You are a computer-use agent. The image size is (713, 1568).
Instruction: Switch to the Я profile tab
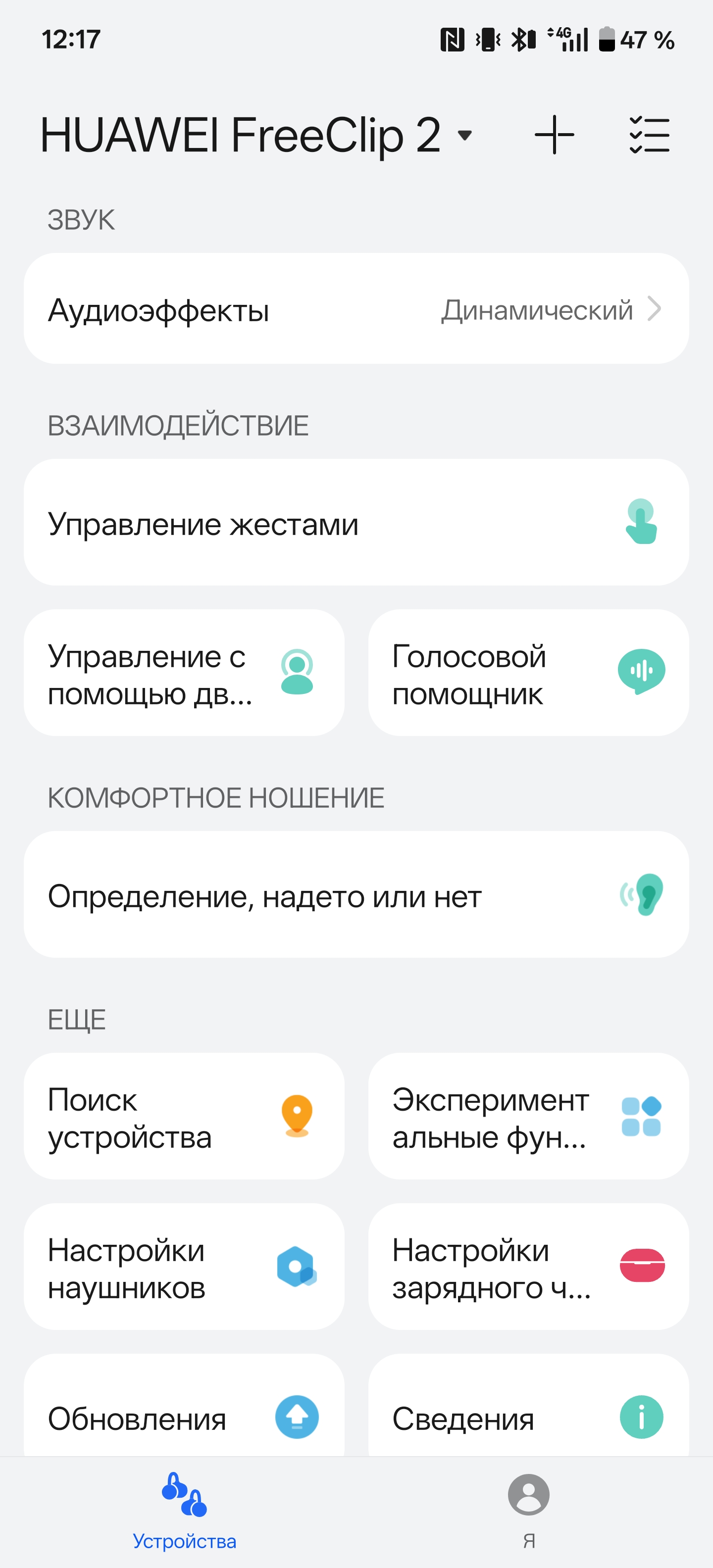pyautogui.click(x=528, y=1511)
